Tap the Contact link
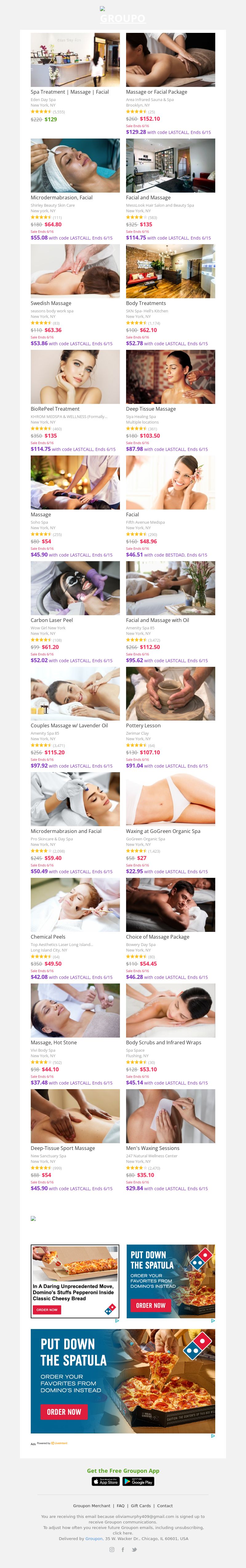246x1568 pixels. (x=165, y=1506)
